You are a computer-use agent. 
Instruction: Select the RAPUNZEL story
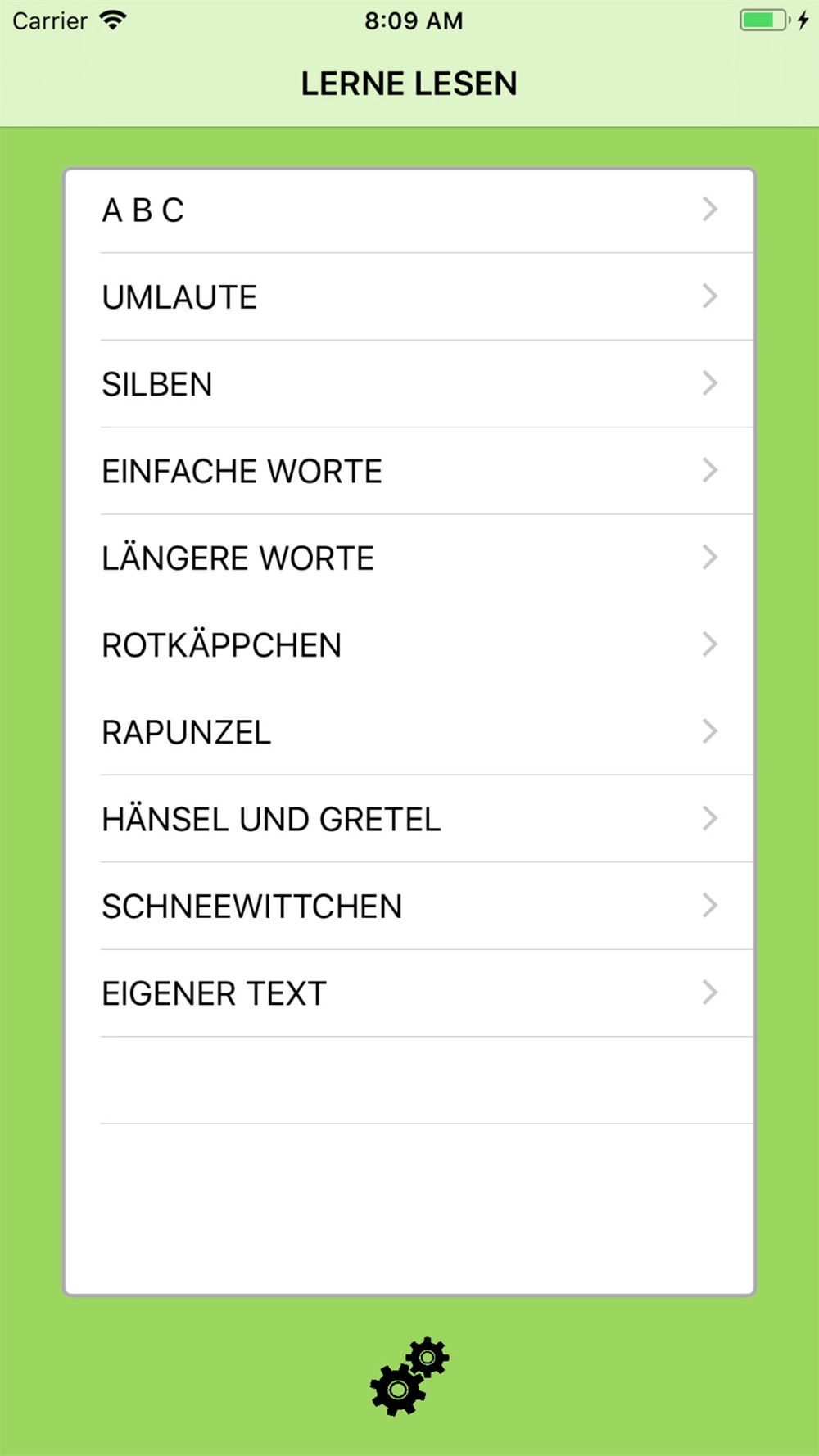click(409, 732)
